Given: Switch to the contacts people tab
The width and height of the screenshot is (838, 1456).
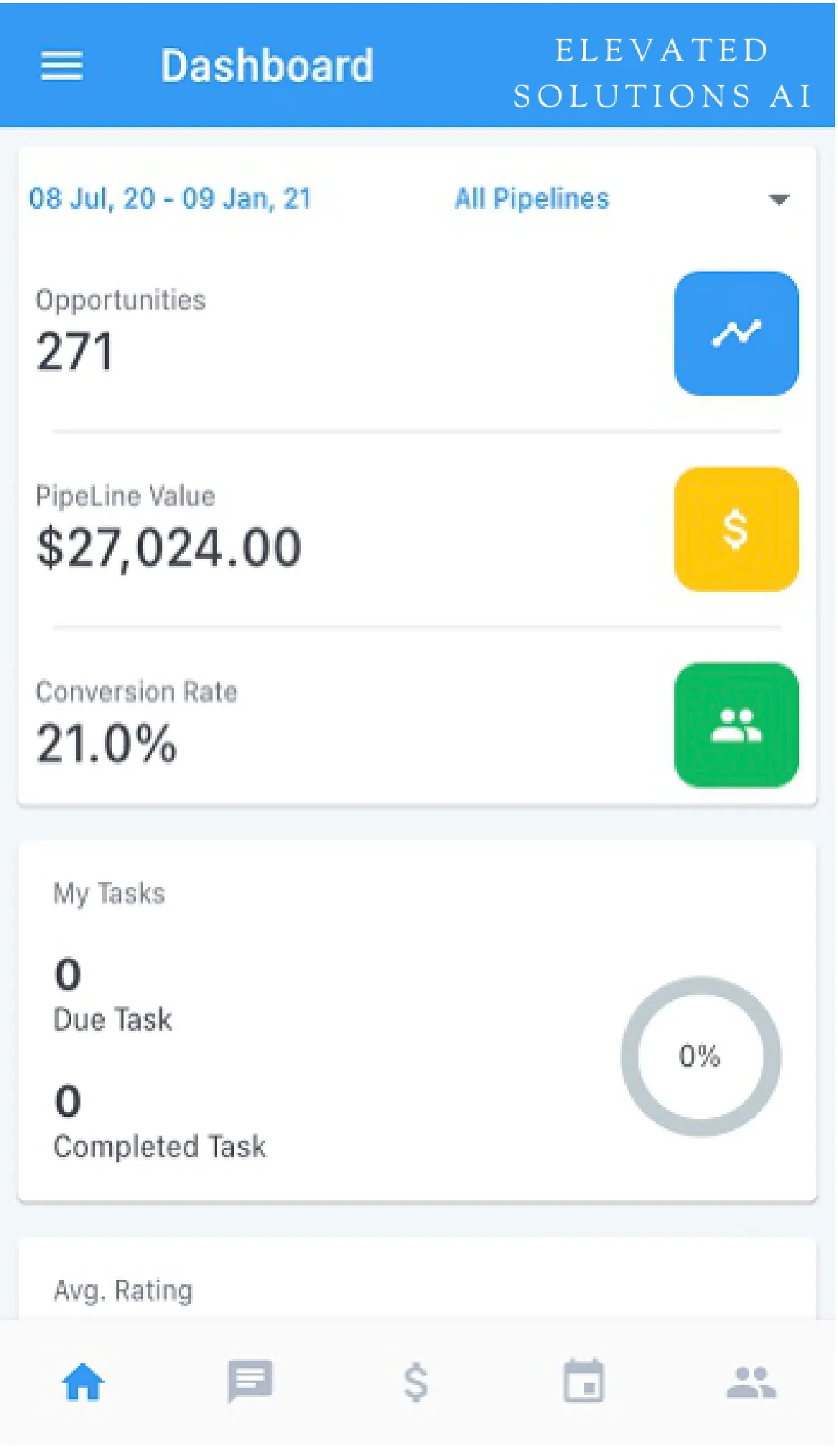Looking at the screenshot, I should [x=751, y=1381].
